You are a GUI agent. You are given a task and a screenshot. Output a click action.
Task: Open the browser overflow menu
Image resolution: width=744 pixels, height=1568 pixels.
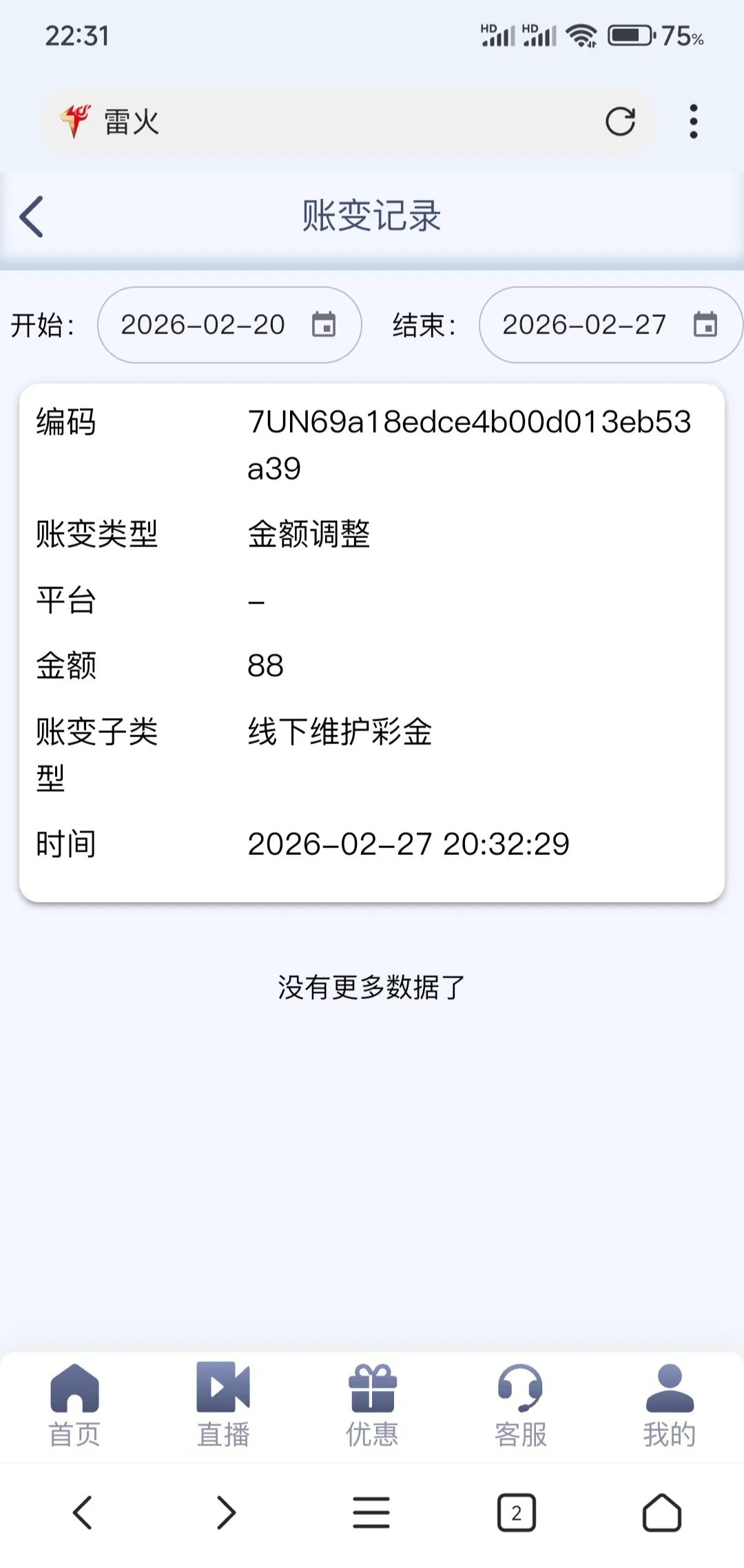pos(693,122)
